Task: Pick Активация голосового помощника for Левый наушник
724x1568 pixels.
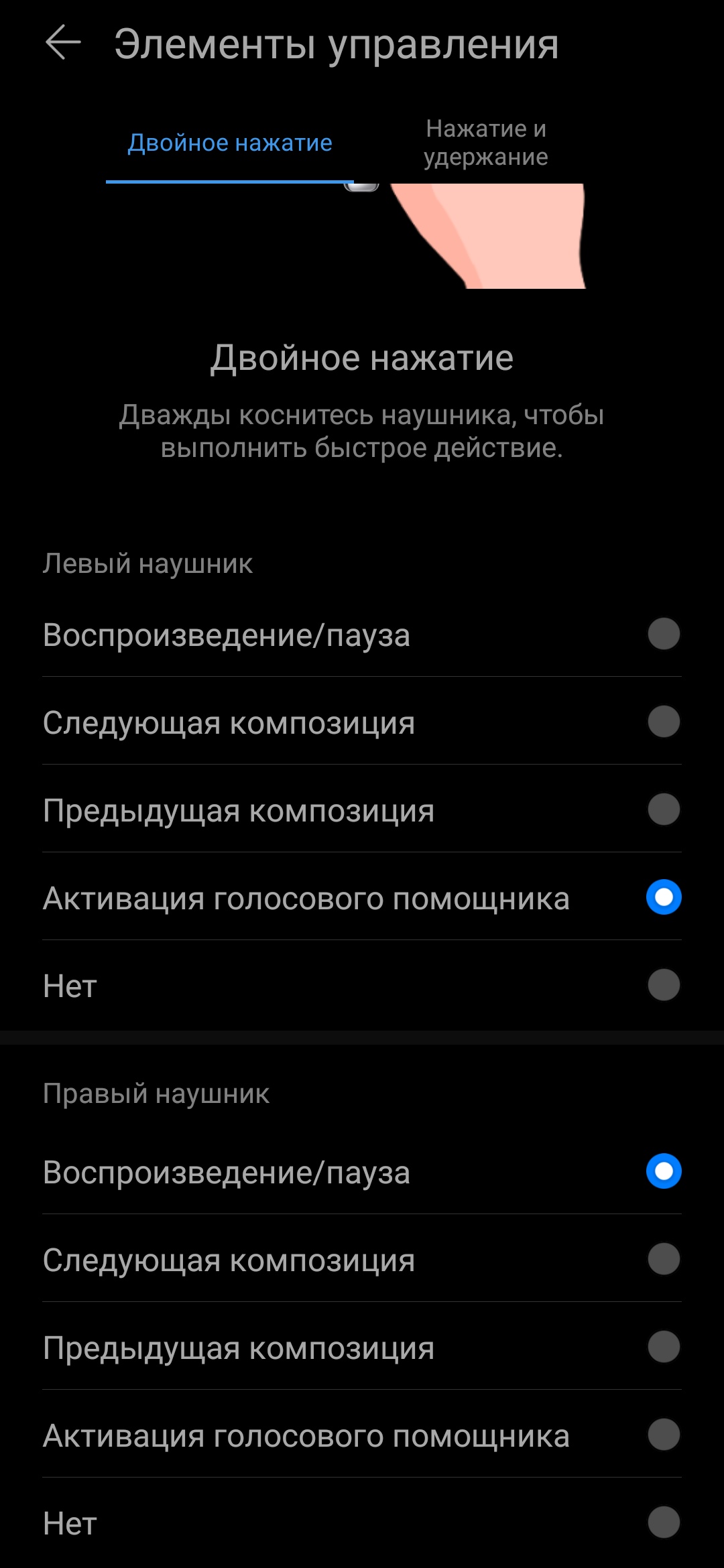Action: click(664, 897)
